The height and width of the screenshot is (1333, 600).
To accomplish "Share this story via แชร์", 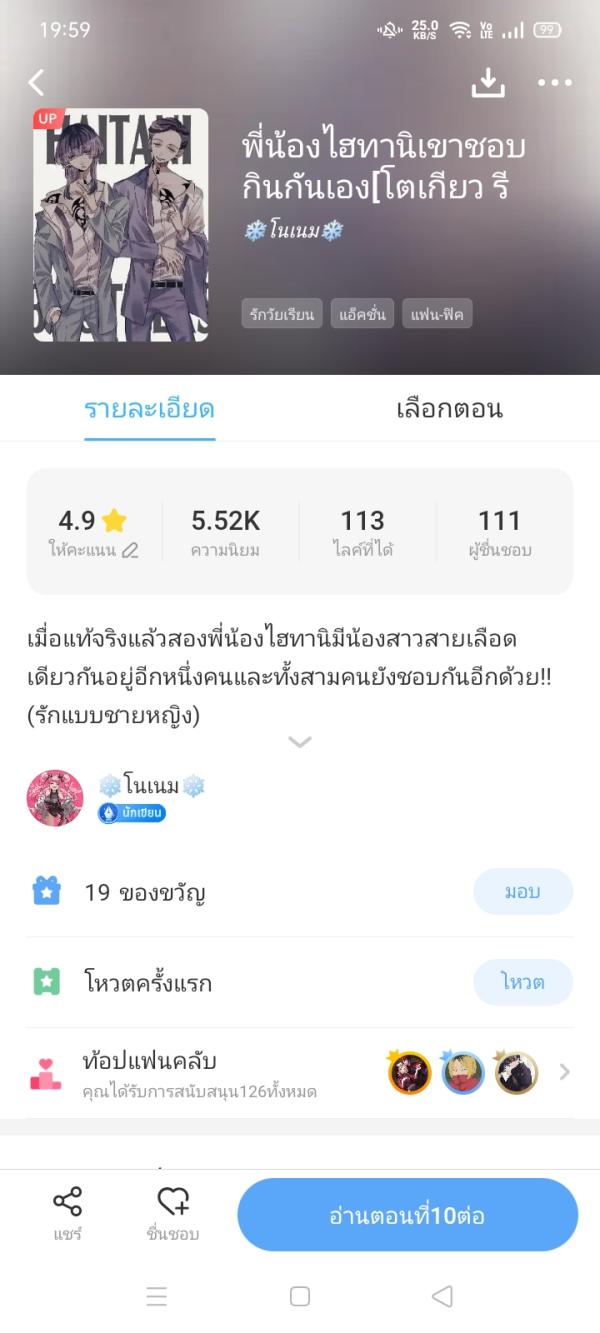I will 67,1213.
